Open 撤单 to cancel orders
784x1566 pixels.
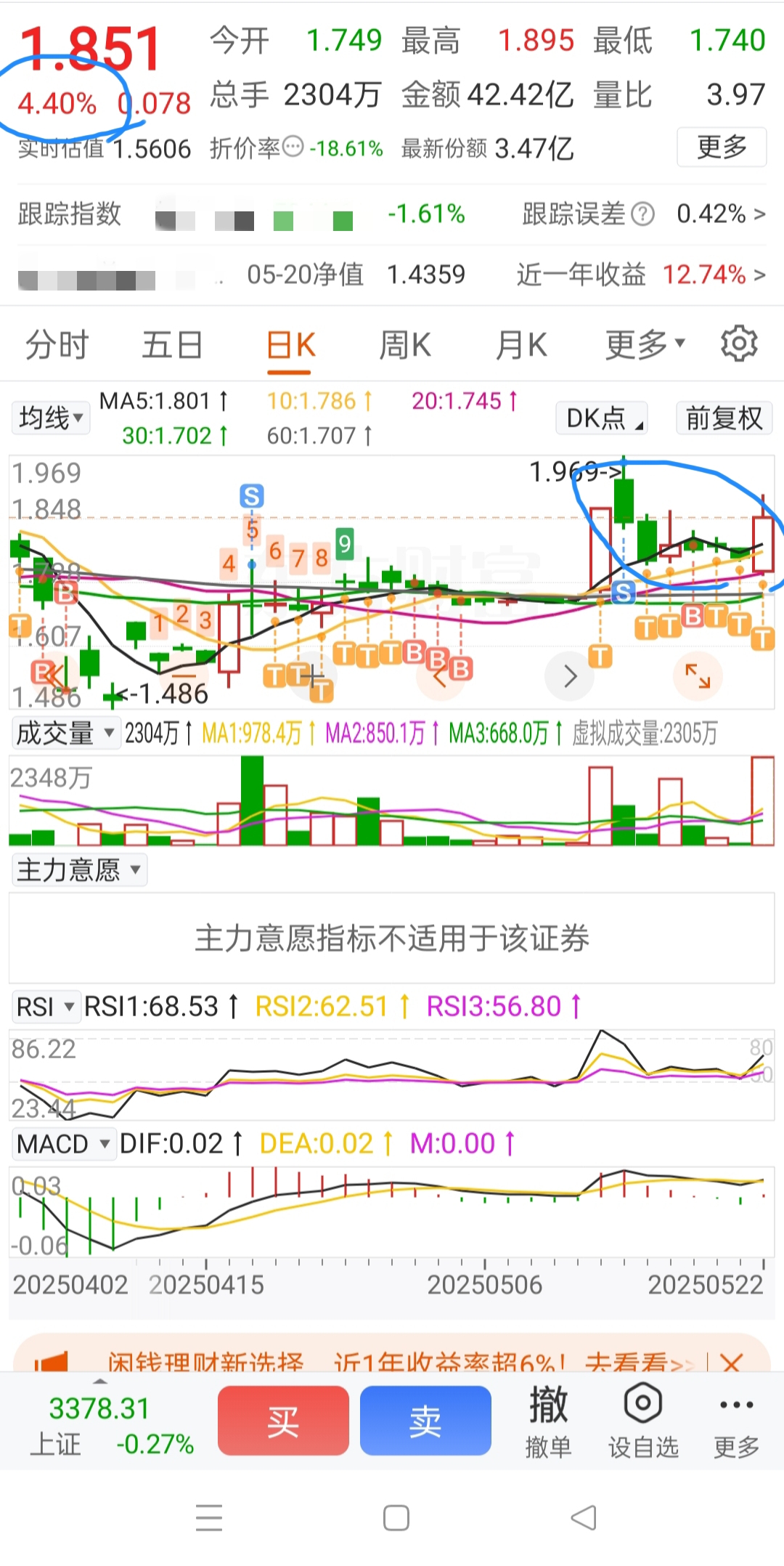549,1421
